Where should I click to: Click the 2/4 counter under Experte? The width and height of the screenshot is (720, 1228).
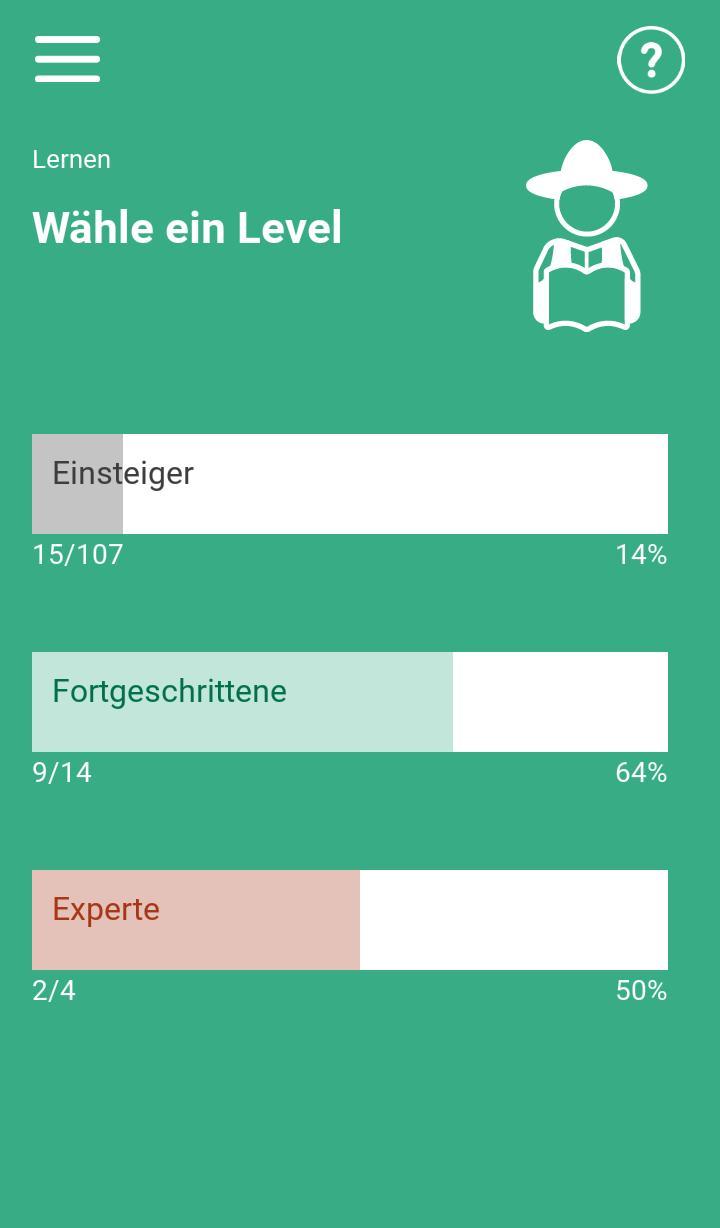52,990
